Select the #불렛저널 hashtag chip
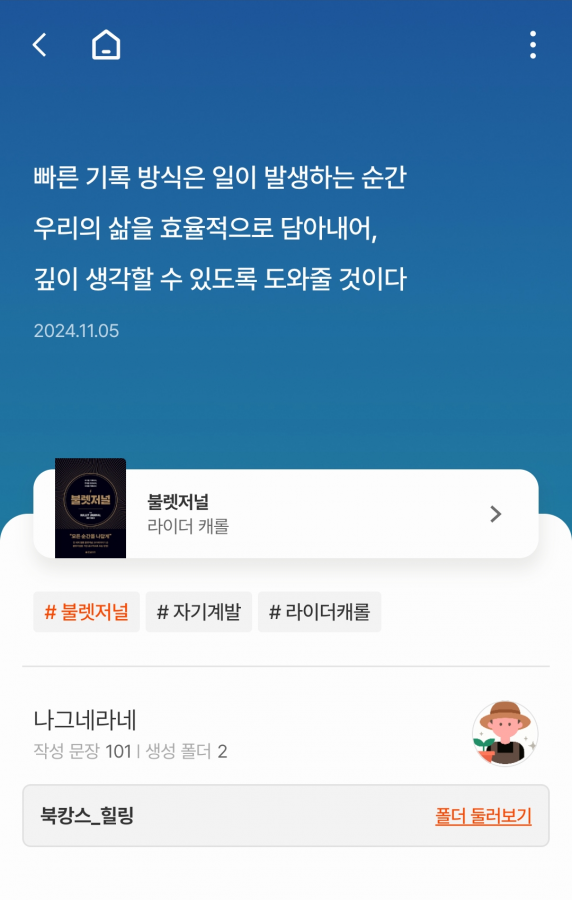Viewport: 572px width, 900px height. 87,612
